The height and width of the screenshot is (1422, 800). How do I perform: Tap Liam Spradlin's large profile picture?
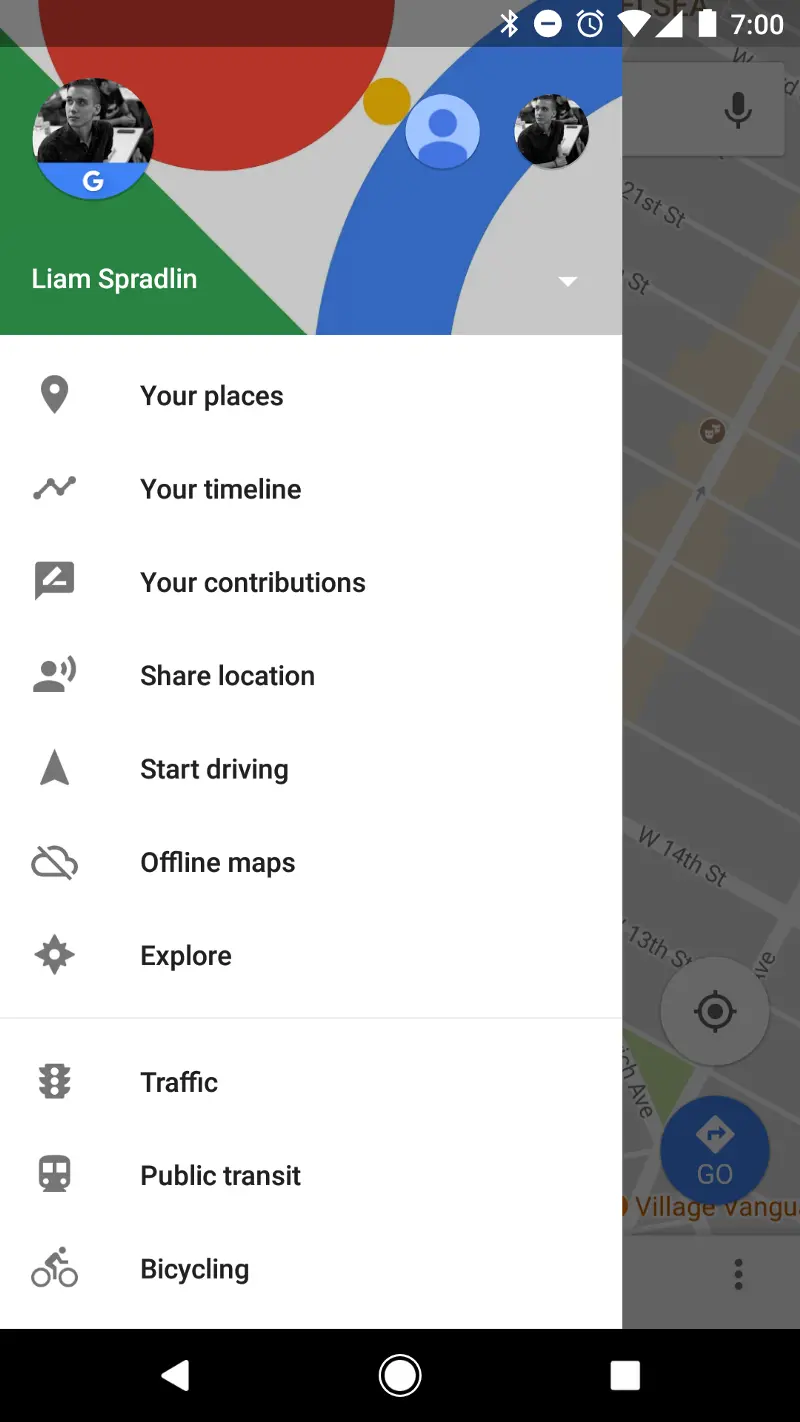click(93, 138)
